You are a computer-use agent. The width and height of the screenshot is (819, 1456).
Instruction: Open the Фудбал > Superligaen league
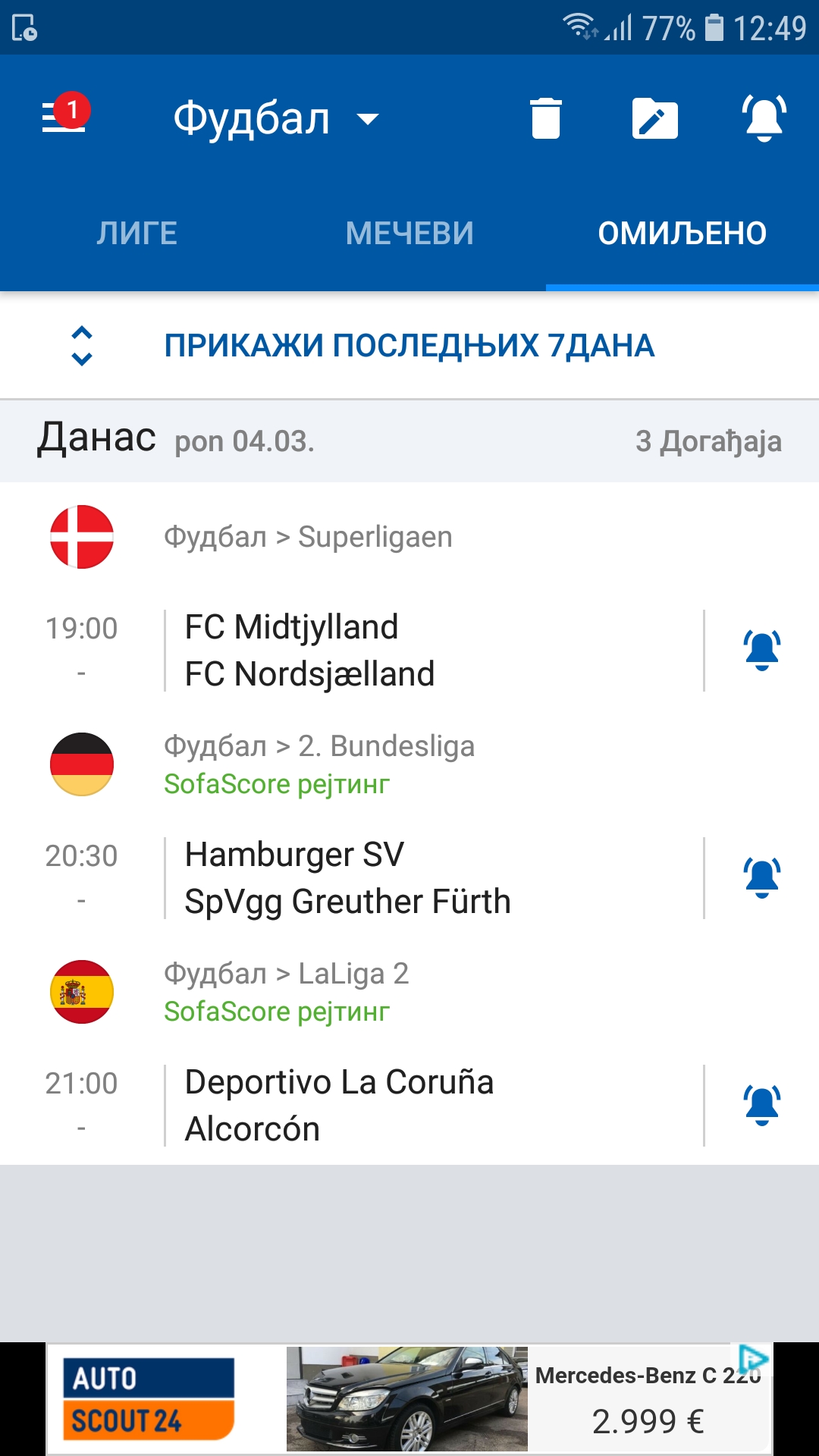click(409, 537)
